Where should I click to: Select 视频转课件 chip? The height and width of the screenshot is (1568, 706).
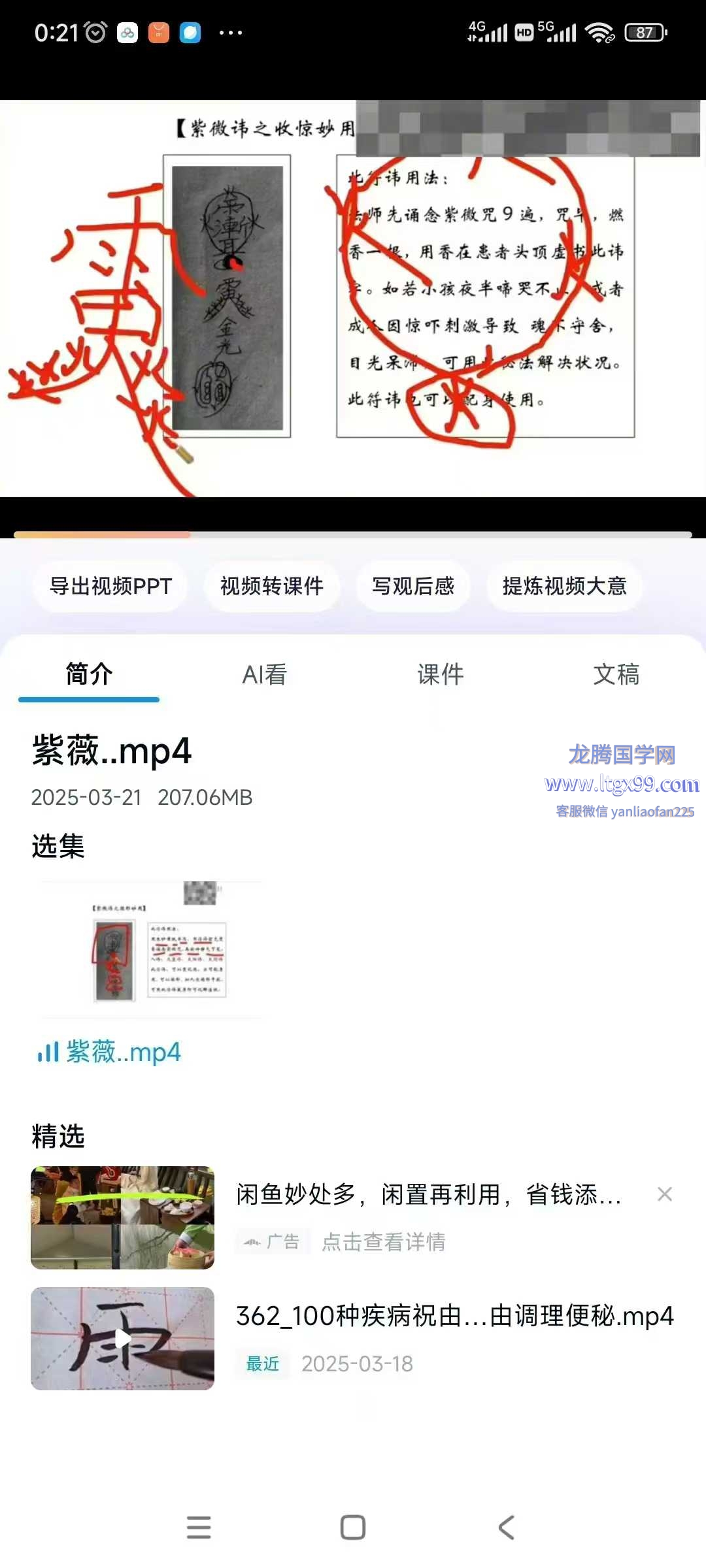pyautogui.click(x=272, y=586)
